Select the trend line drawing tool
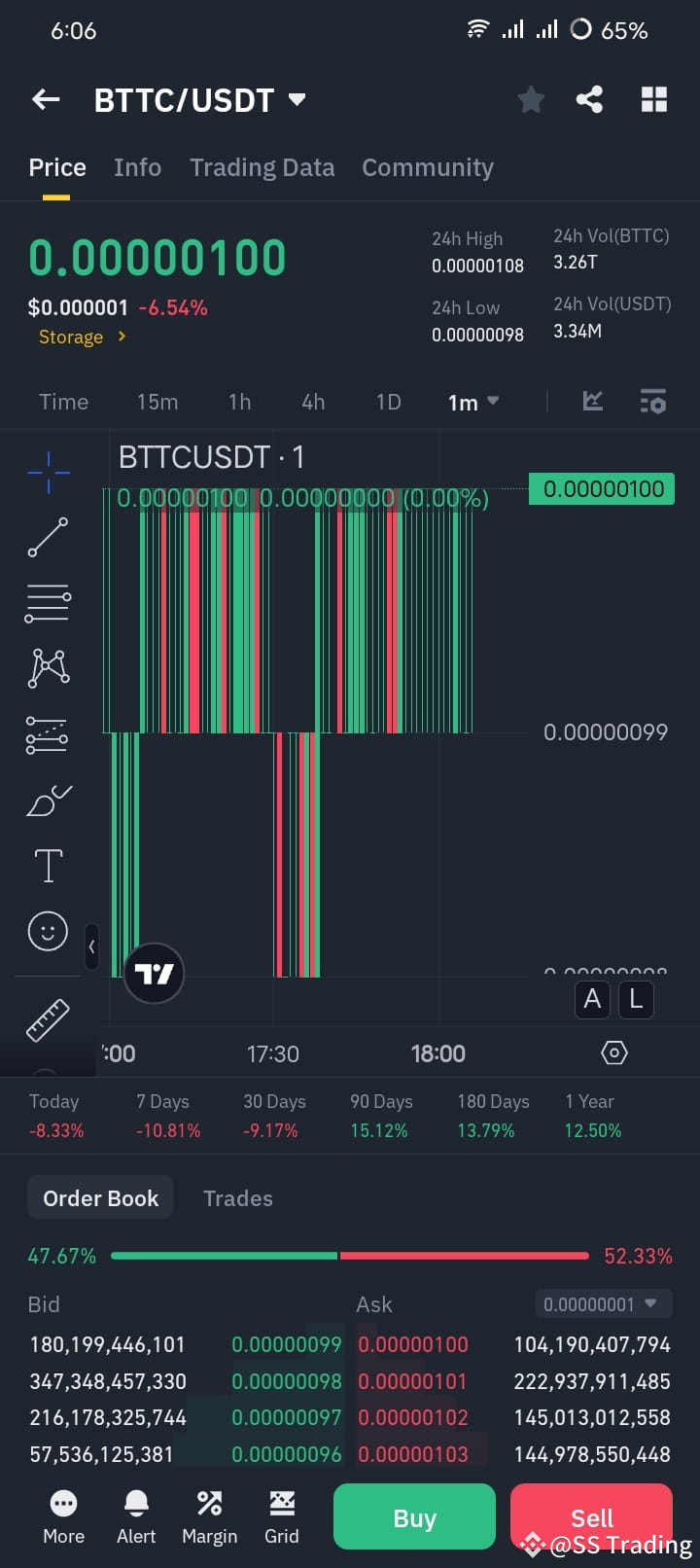Viewport: 700px width, 1568px height. [48, 538]
